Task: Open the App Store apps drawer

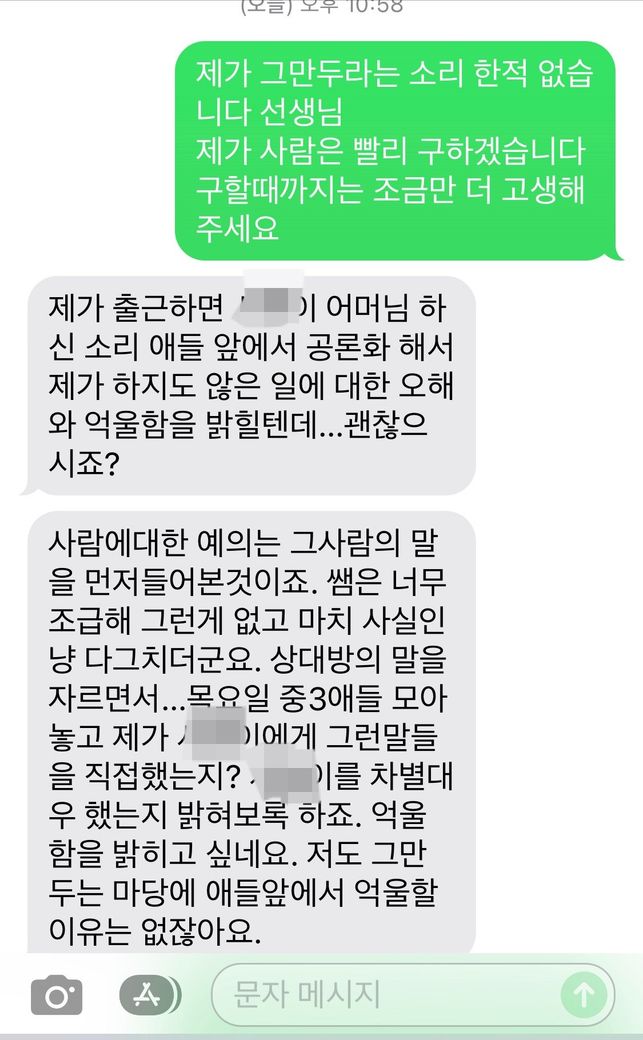Action: (148, 995)
